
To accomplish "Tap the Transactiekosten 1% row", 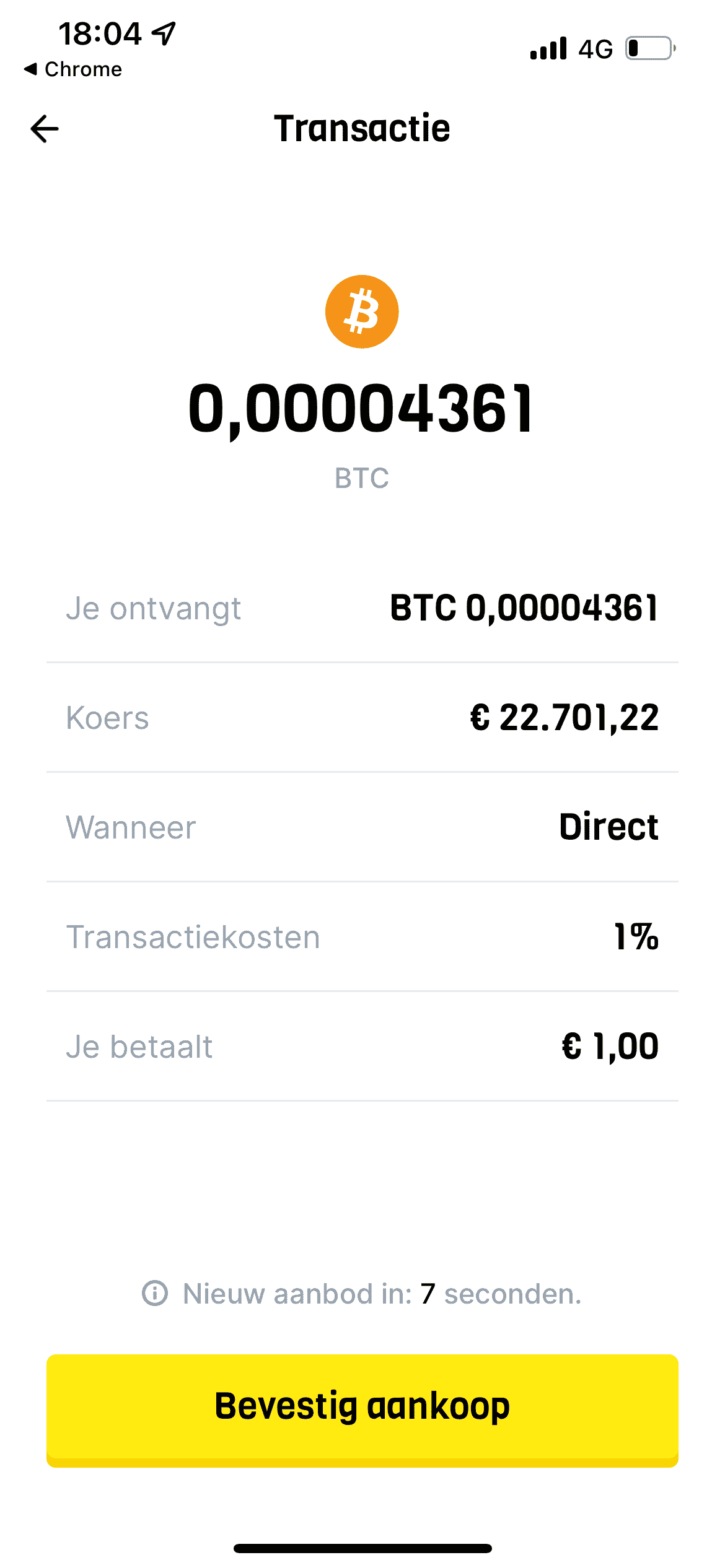I will [362, 937].
